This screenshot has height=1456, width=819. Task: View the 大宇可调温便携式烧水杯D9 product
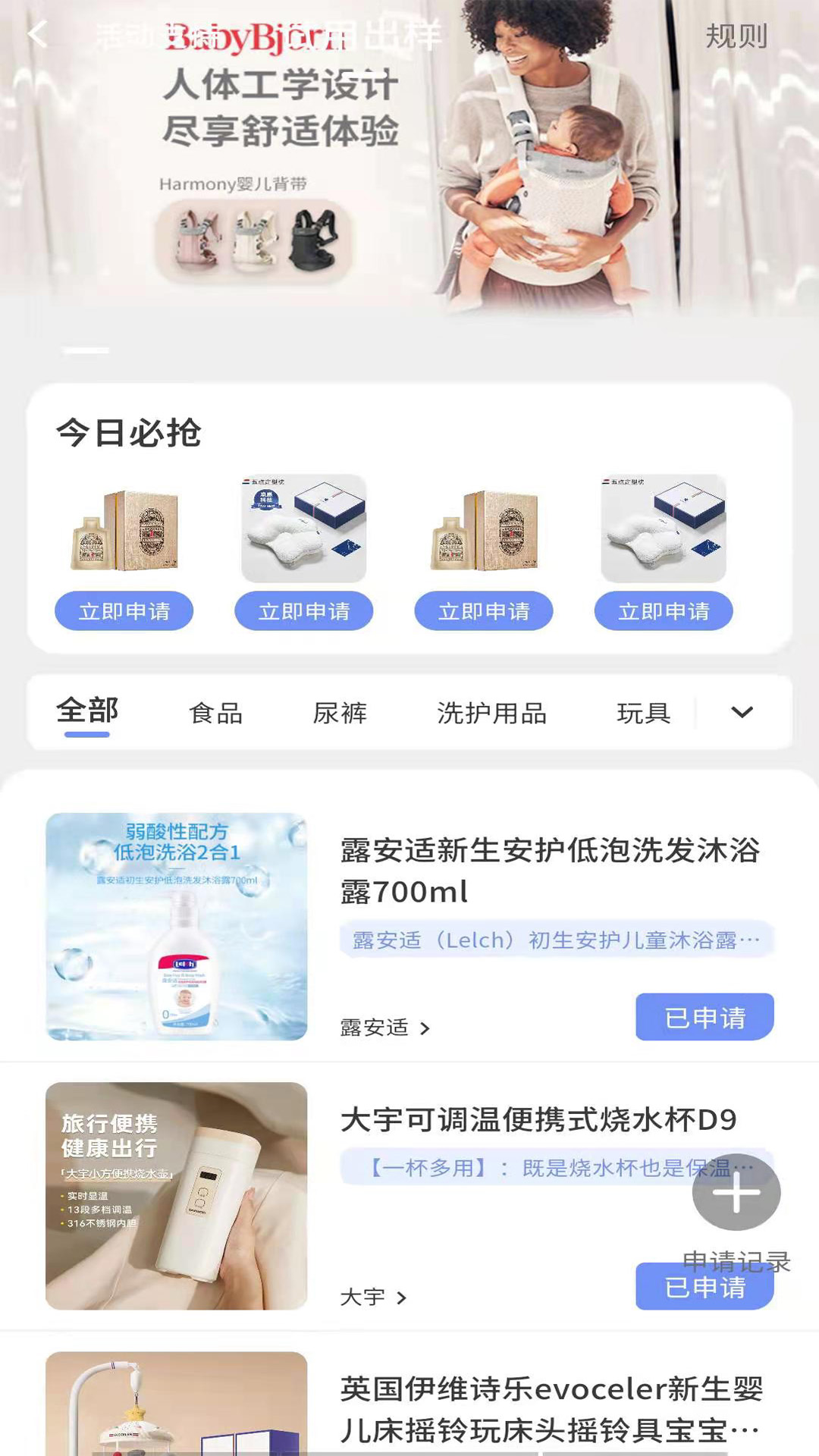click(x=538, y=1120)
